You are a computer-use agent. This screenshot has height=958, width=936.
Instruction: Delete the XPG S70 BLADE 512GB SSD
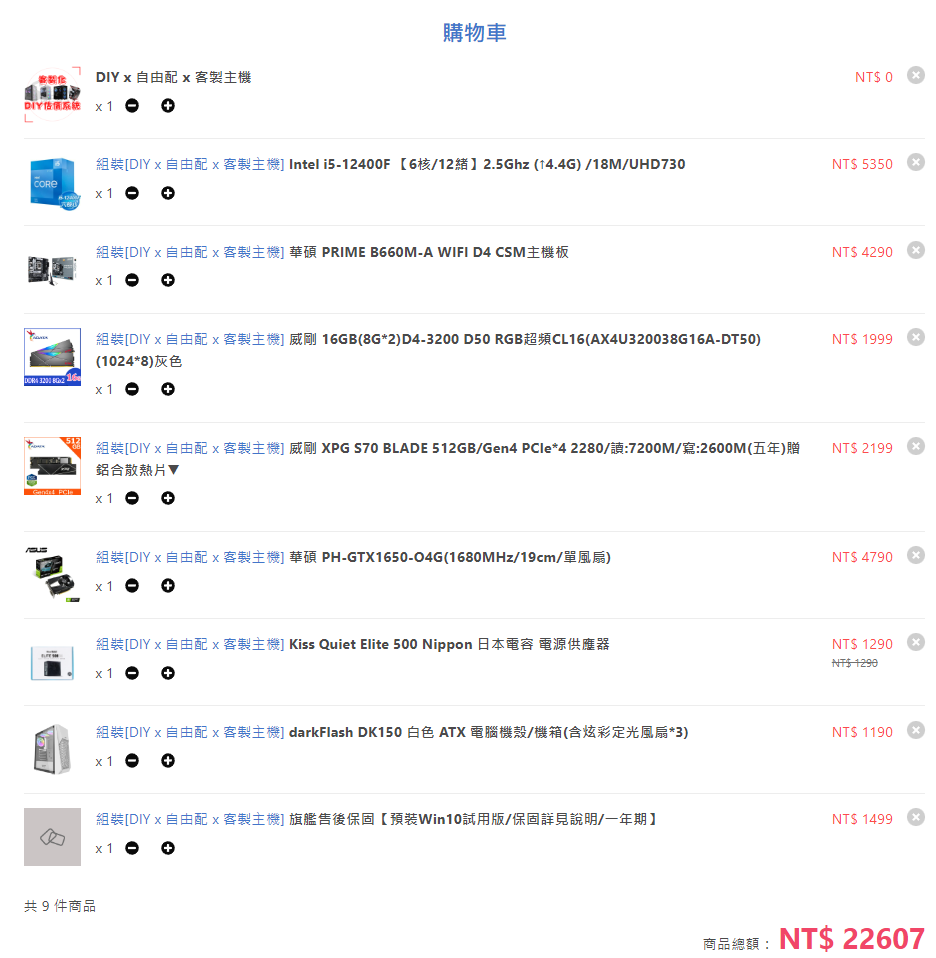tap(915, 446)
